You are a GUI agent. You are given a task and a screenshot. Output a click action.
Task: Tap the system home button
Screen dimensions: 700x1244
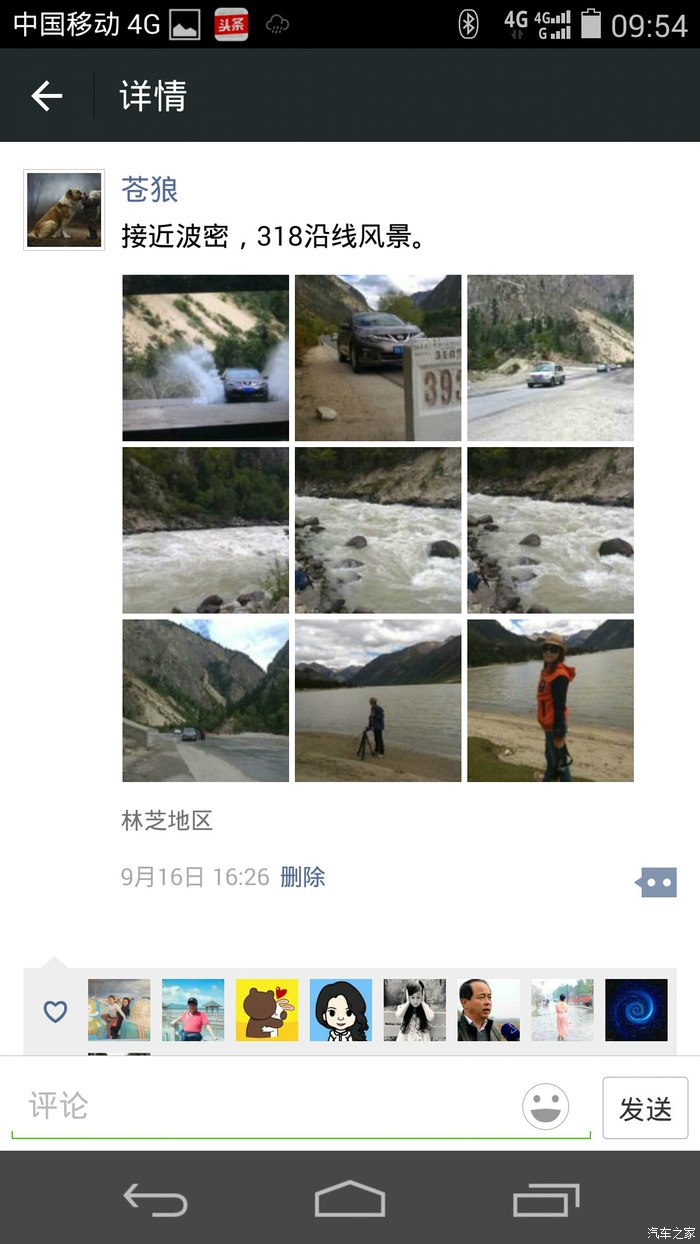[350, 1198]
